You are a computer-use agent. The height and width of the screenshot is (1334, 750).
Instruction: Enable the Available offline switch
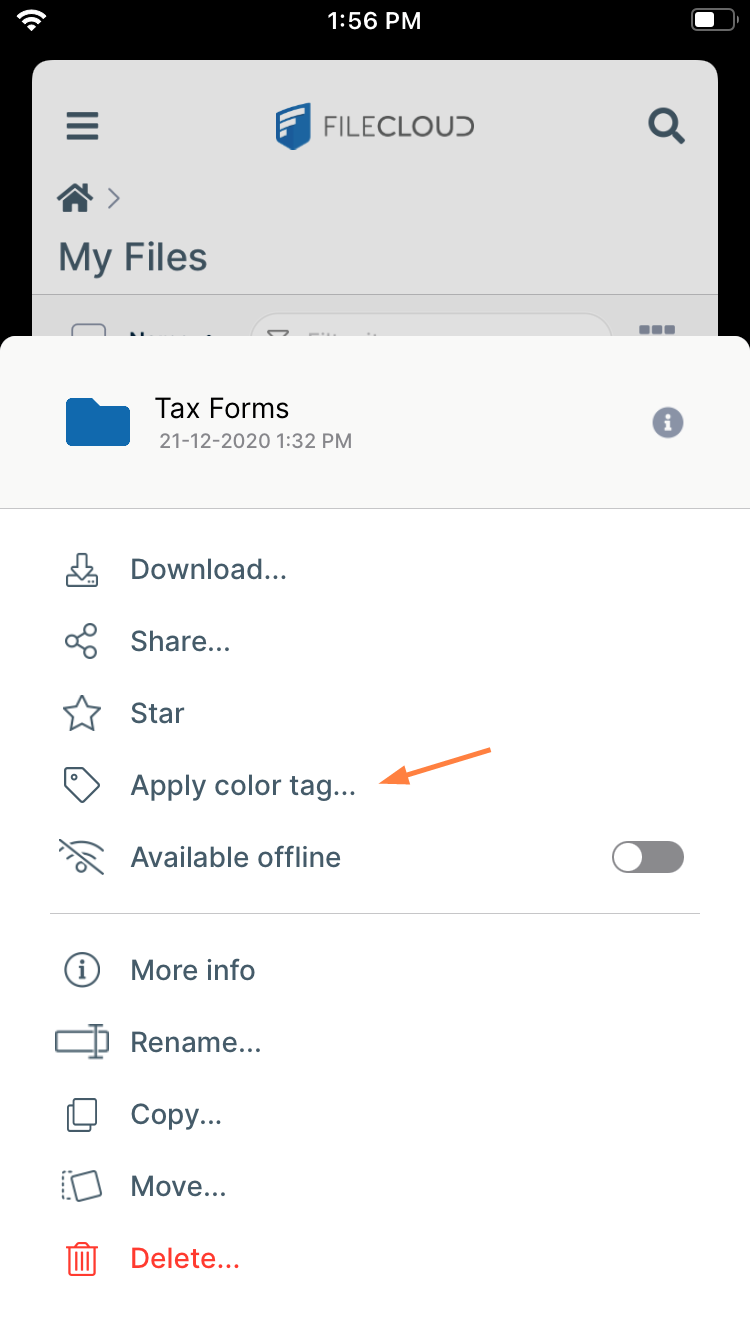[x=647, y=857]
